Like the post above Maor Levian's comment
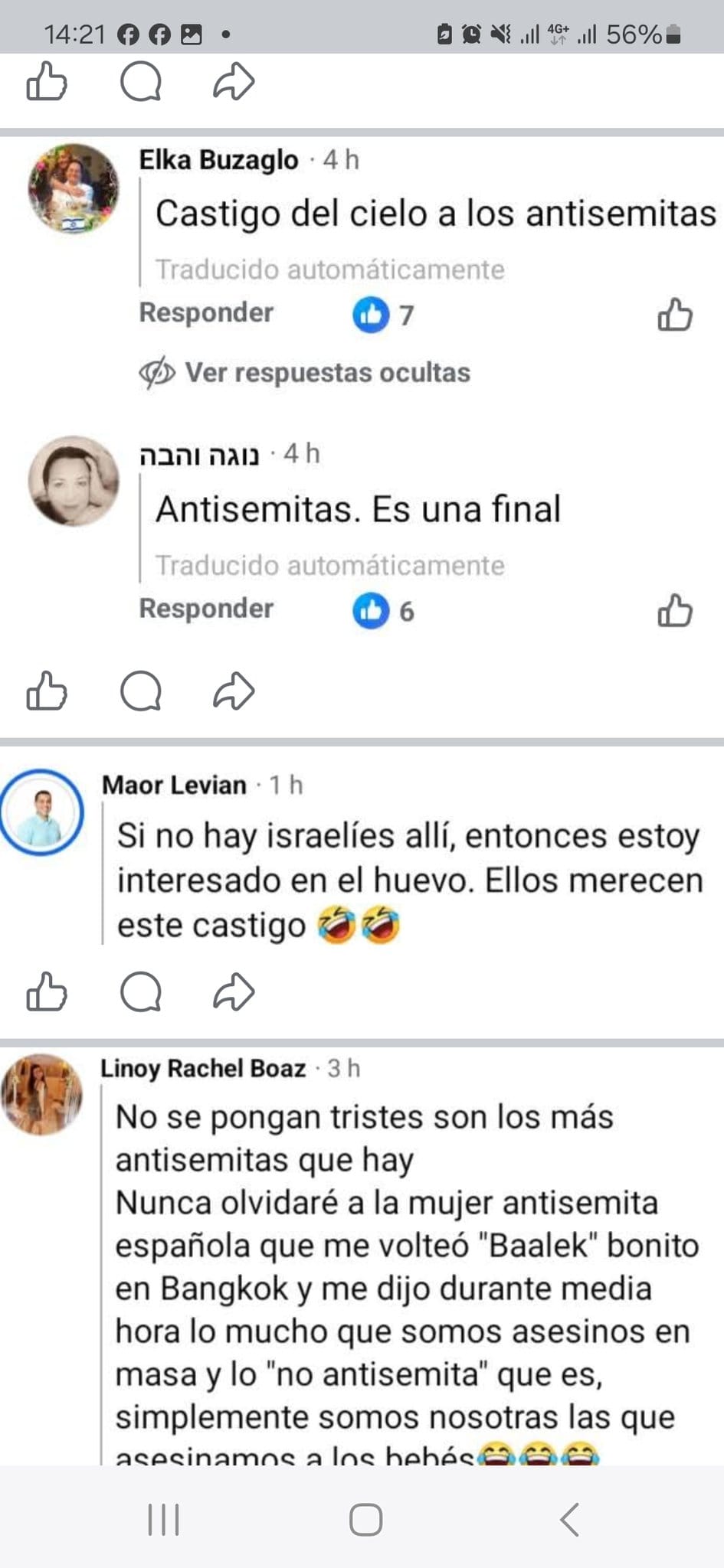 click(x=47, y=691)
